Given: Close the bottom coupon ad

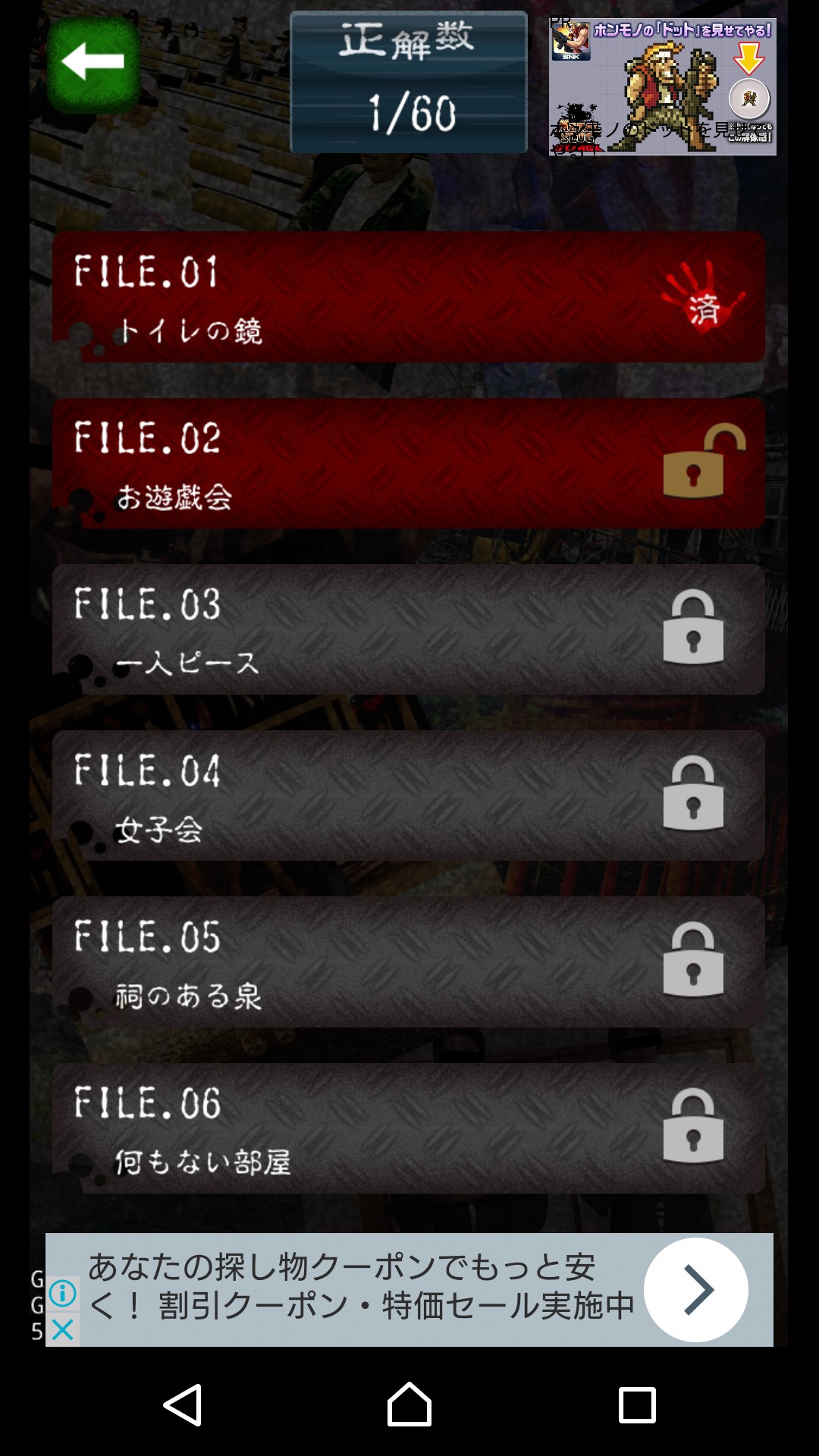Looking at the screenshot, I should pos(63,1329).
